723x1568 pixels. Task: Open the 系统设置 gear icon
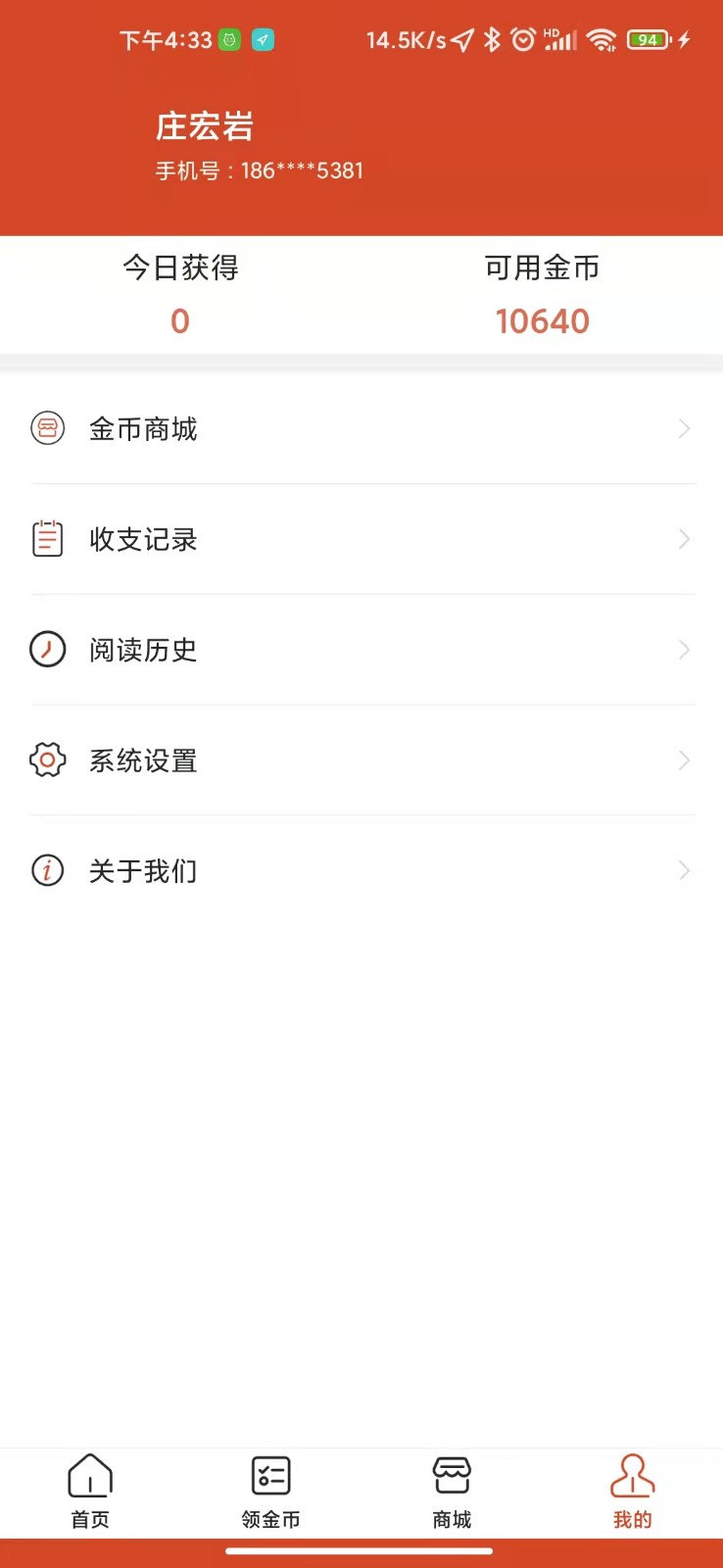(46, 759)
